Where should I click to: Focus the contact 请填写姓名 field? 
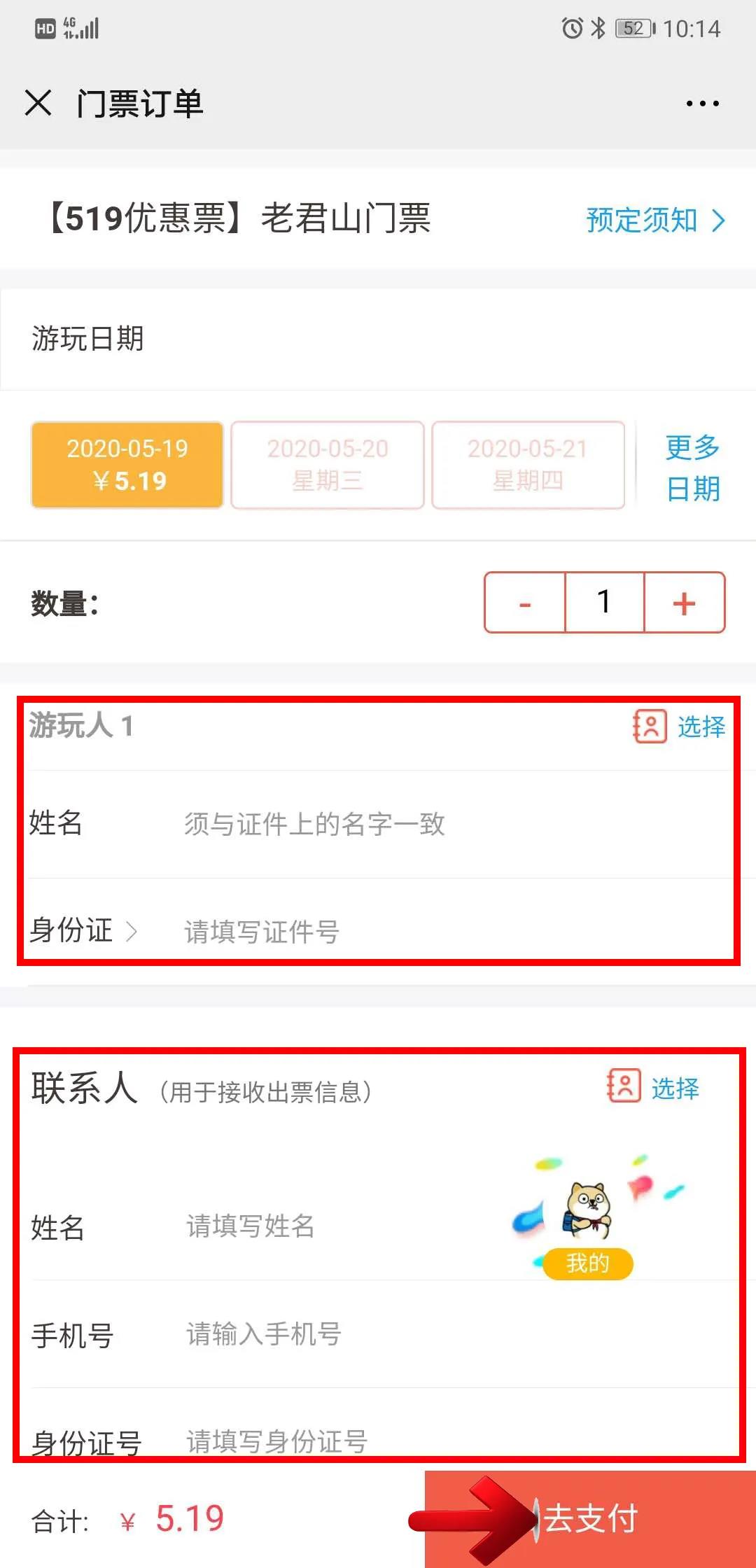[x=336, y=1226]
